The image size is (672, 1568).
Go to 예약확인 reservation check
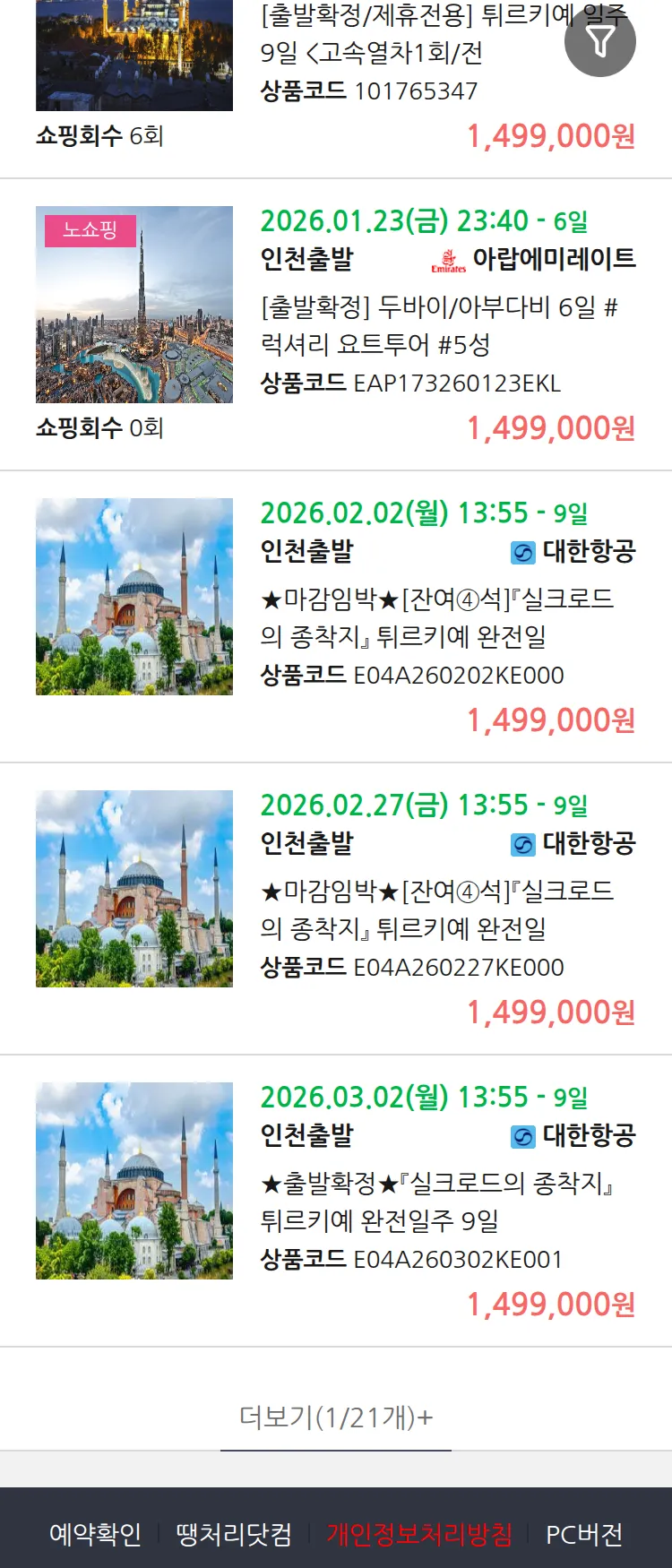pos(95,1534)
